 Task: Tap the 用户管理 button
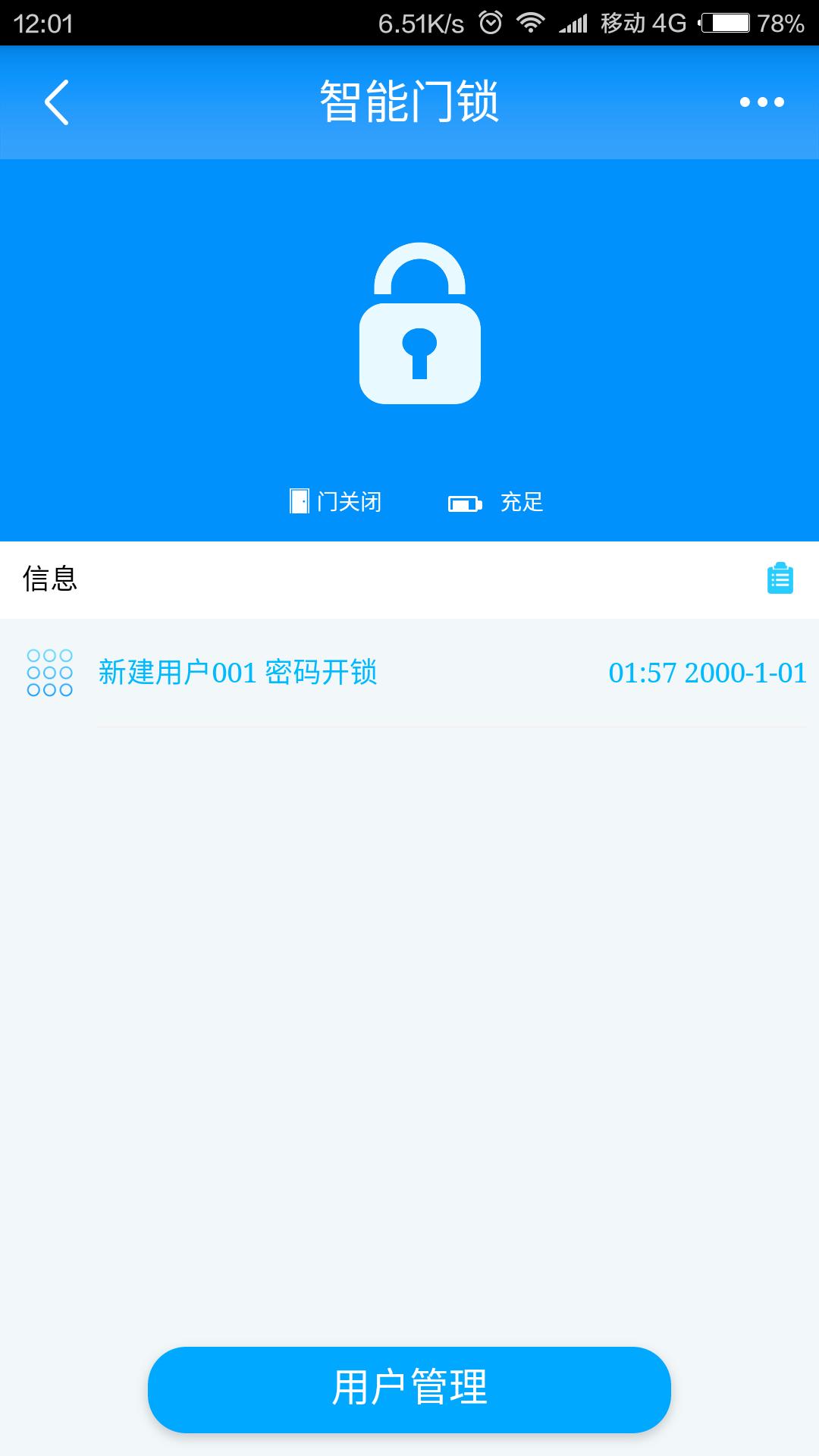409,1389
